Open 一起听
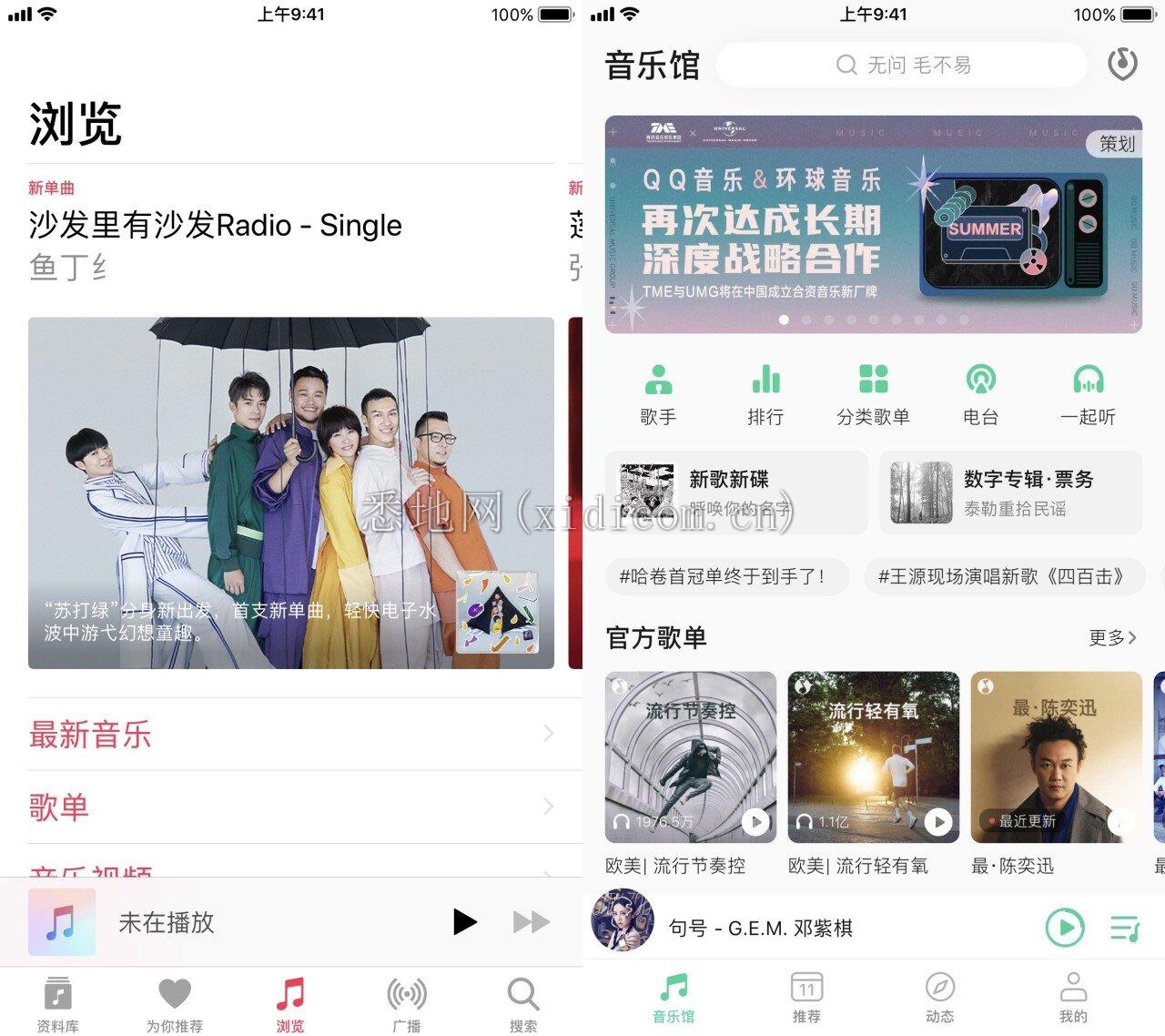This screenshot has width=1165, height=1036. pyautogui.click(x=1088, y=394)
